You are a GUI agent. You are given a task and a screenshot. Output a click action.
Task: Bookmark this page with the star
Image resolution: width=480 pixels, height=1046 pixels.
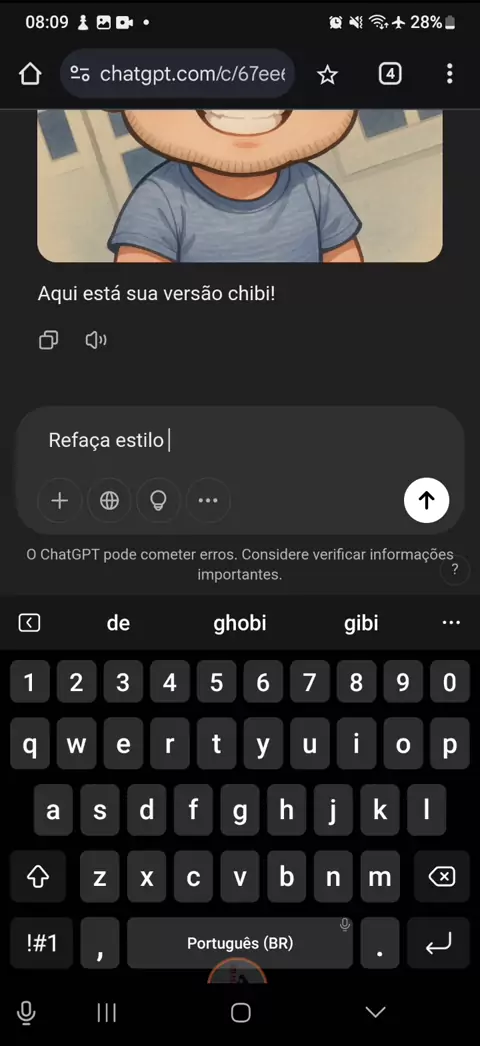coord(327,74)
